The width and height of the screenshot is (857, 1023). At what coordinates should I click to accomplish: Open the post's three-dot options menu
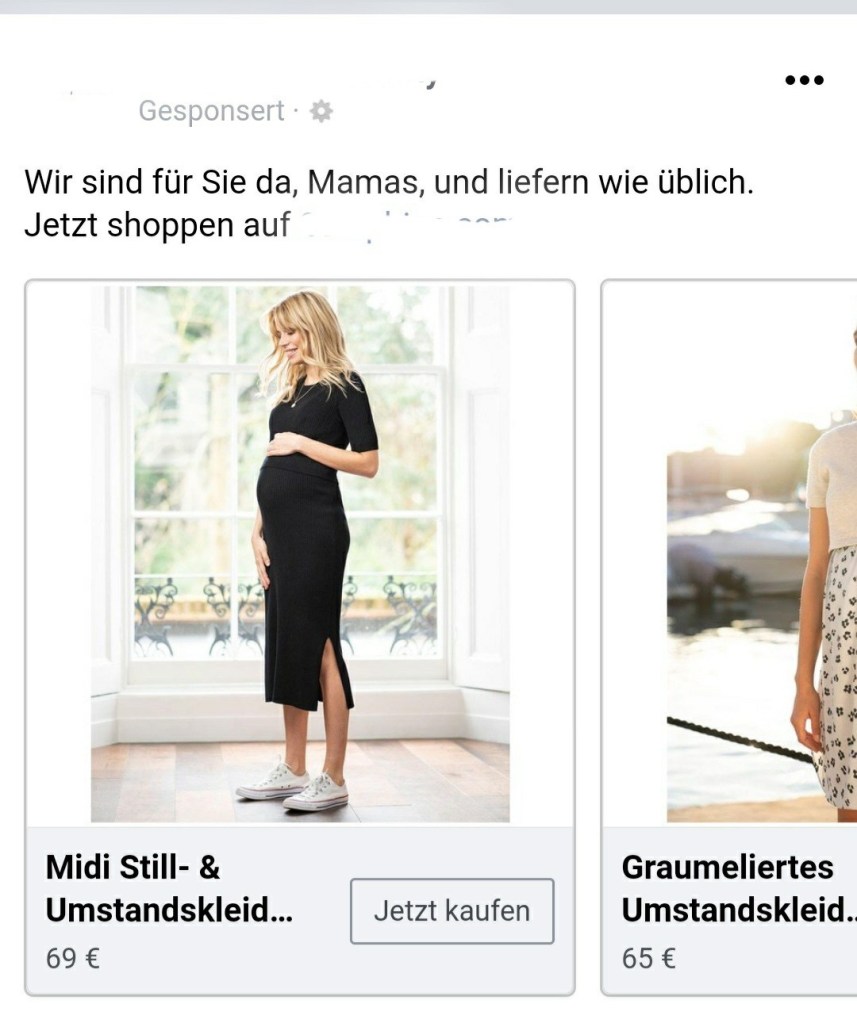coord(804,80)
